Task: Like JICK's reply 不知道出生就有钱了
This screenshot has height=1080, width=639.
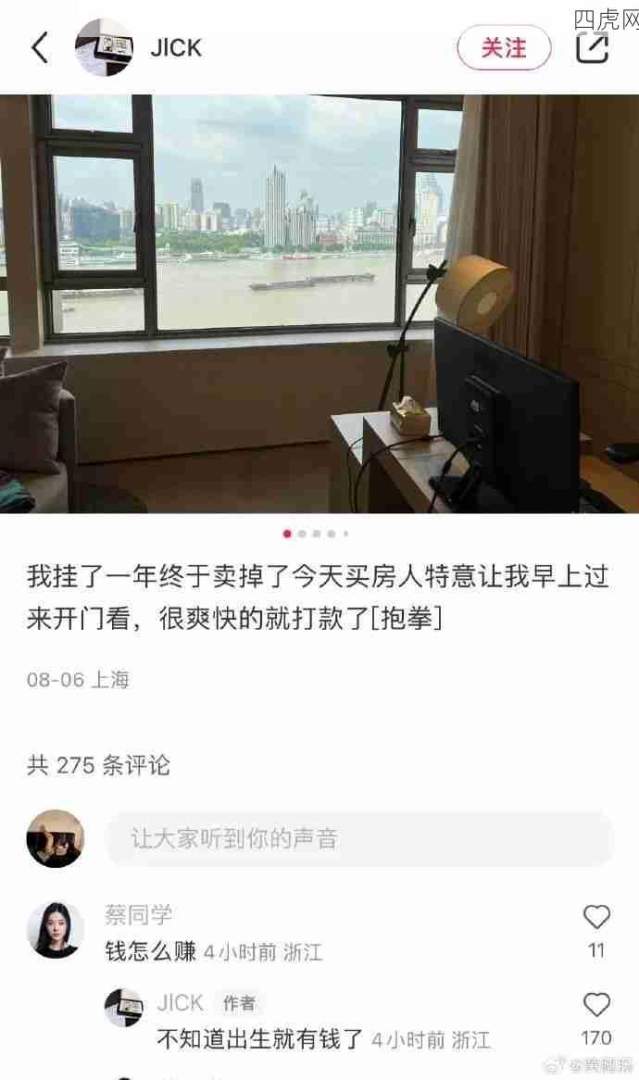Action: coord(596,1005)
